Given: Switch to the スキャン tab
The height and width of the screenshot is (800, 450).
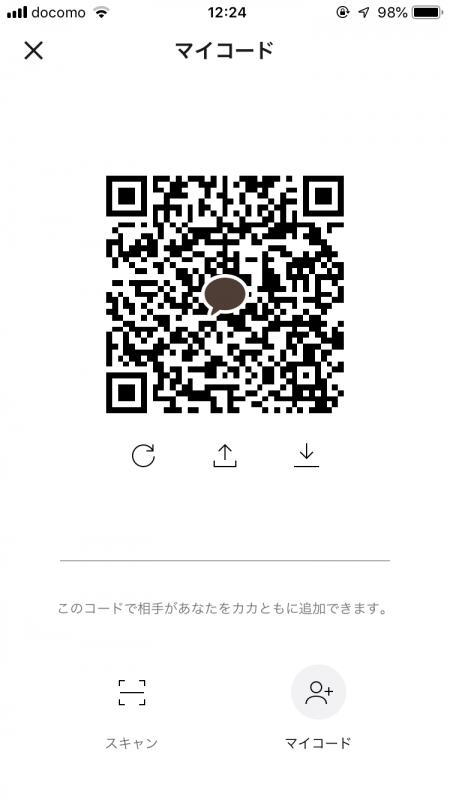Looking at the screenshot, I should click(132, 714).
